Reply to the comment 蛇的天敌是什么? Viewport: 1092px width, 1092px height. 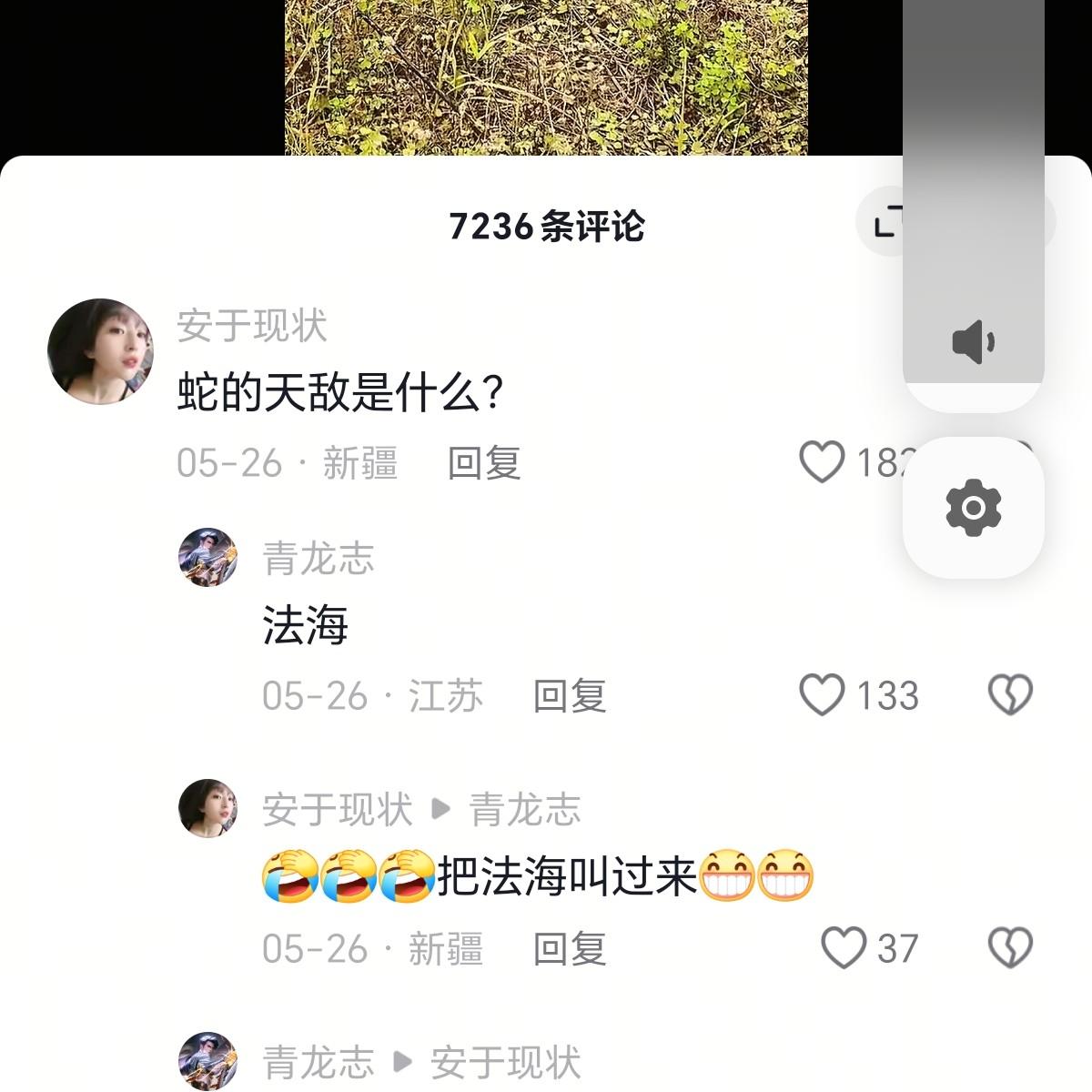click(x=483, y=463)
